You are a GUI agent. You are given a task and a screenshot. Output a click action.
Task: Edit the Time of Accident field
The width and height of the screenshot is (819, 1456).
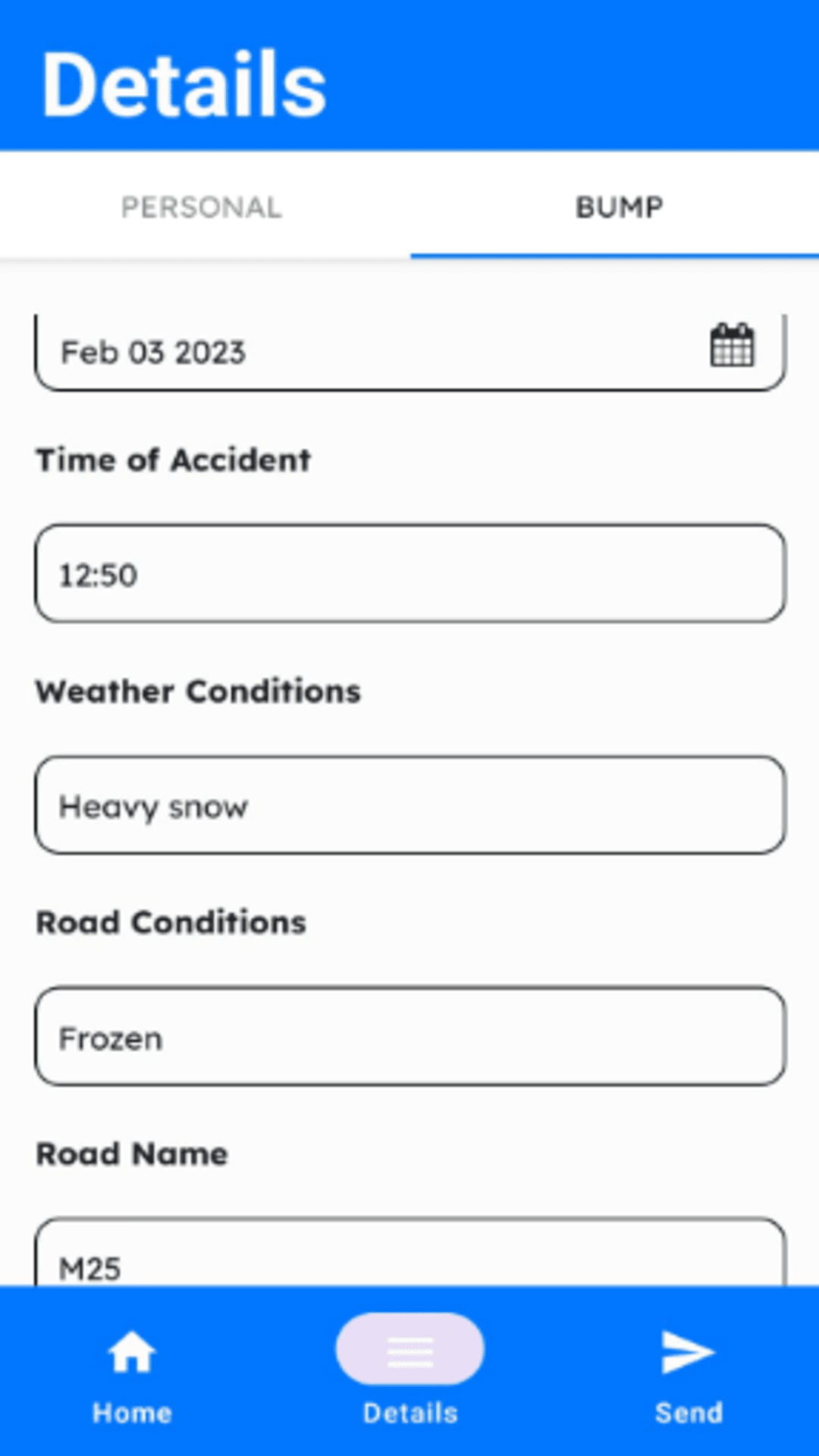(x=409, y=574)
